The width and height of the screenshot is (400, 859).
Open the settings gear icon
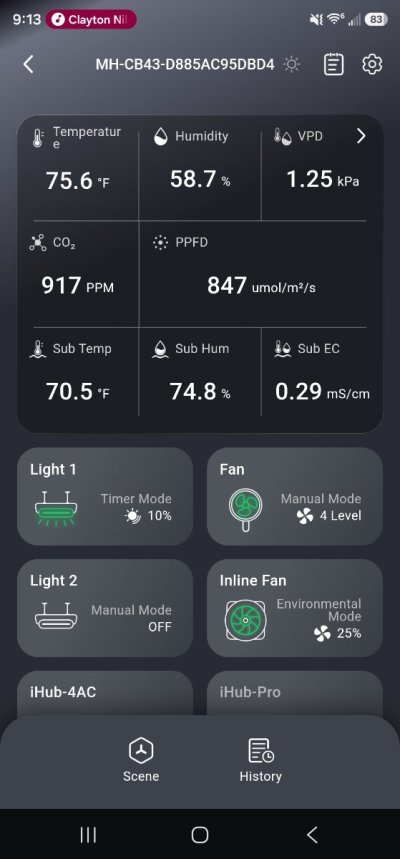tap(372, 65)
